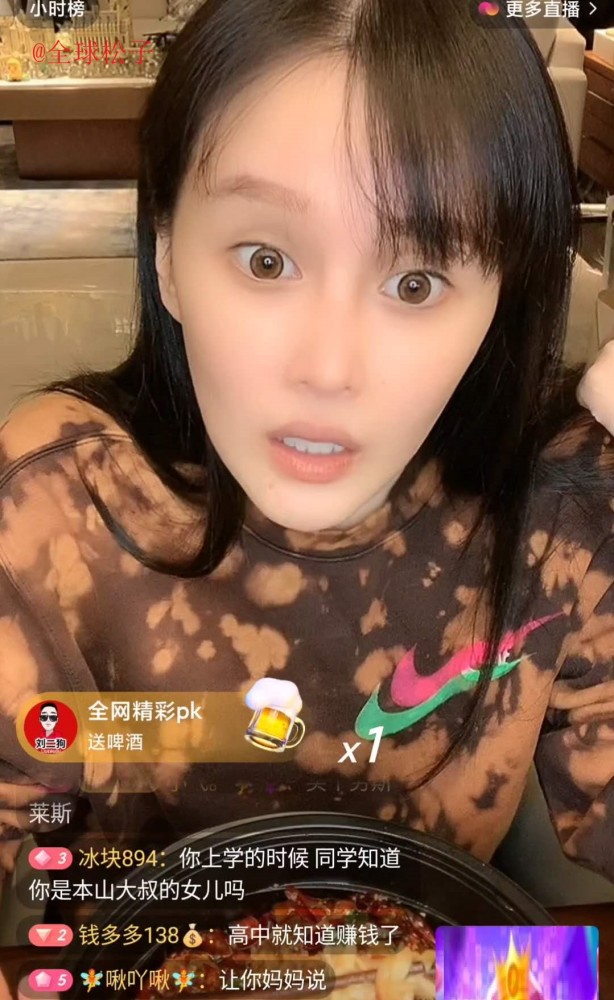The height and width of the screenshot is (1000, 614).
Task: Tap commenter 冰块894's username
Action: click(x=118, y=858)
